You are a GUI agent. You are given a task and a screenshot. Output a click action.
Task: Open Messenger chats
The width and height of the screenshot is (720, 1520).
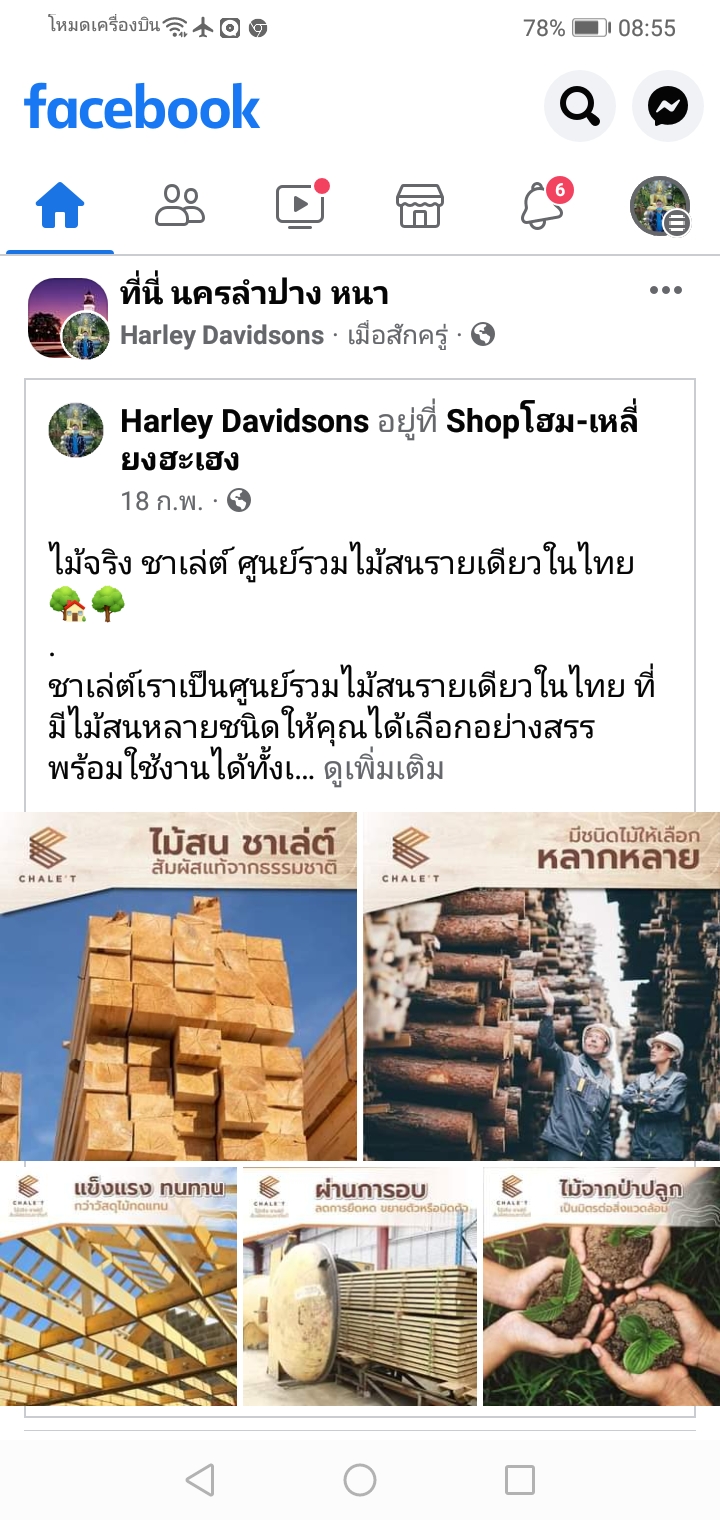coord(667,105)
